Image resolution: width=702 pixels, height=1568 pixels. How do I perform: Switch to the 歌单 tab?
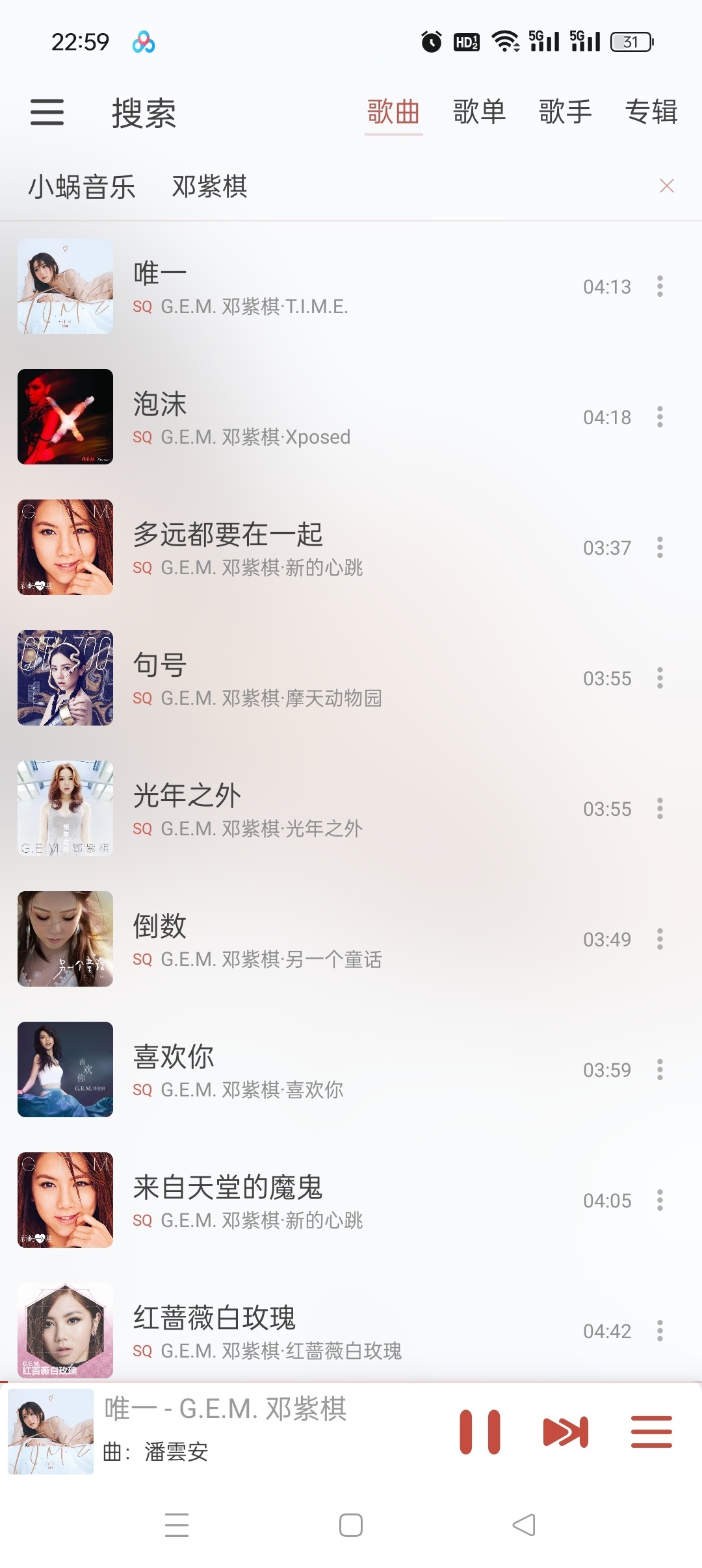click(479, 112)
